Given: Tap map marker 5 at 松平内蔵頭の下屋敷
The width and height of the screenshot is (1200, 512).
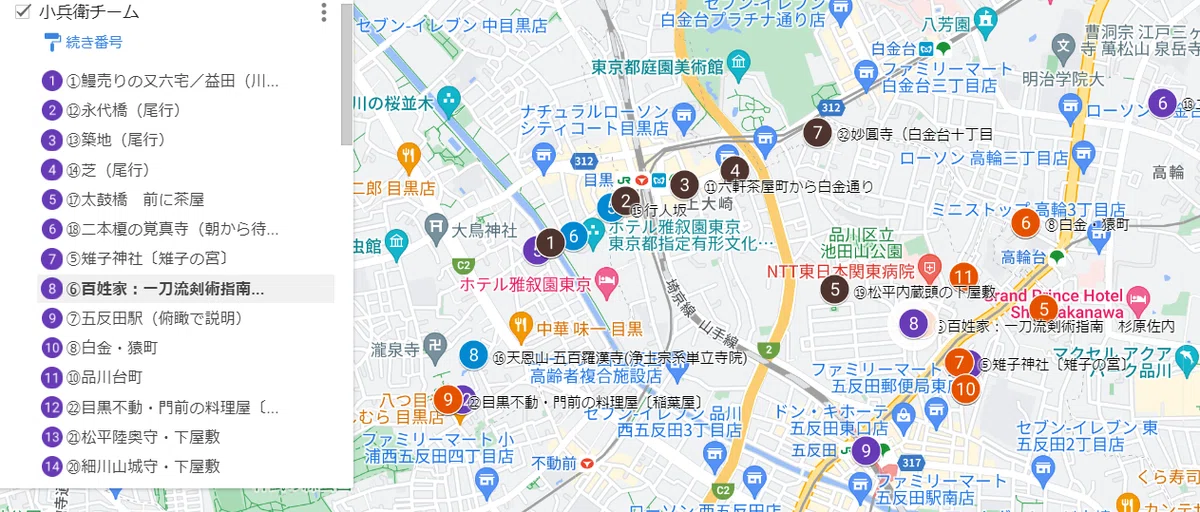Looking at the screenshot, I should (x=835, y=290).
